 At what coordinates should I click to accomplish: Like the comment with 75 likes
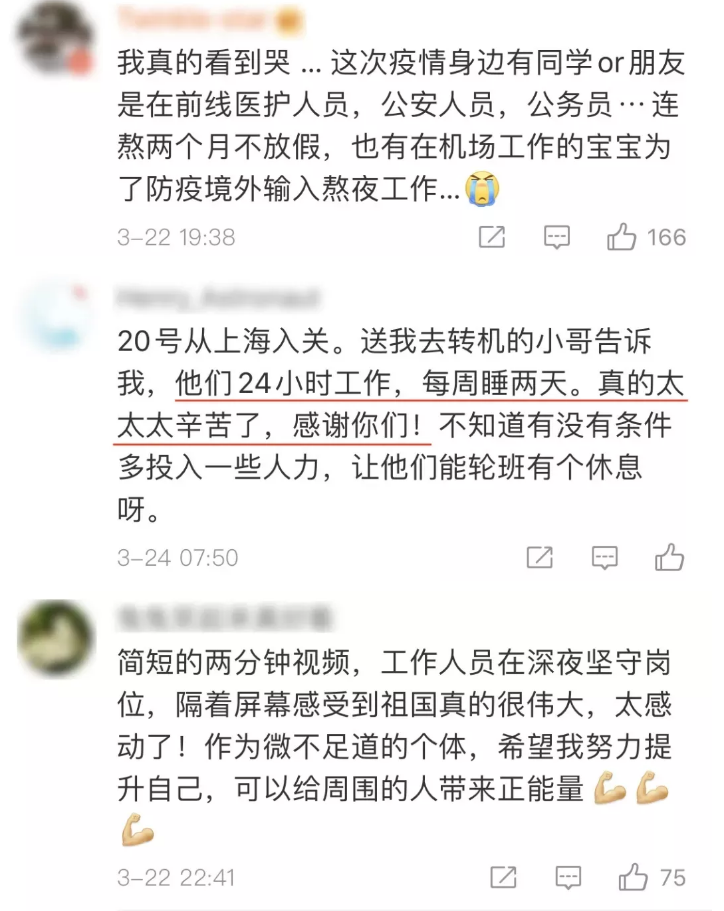pyautogui.click(x=633, y=877)
